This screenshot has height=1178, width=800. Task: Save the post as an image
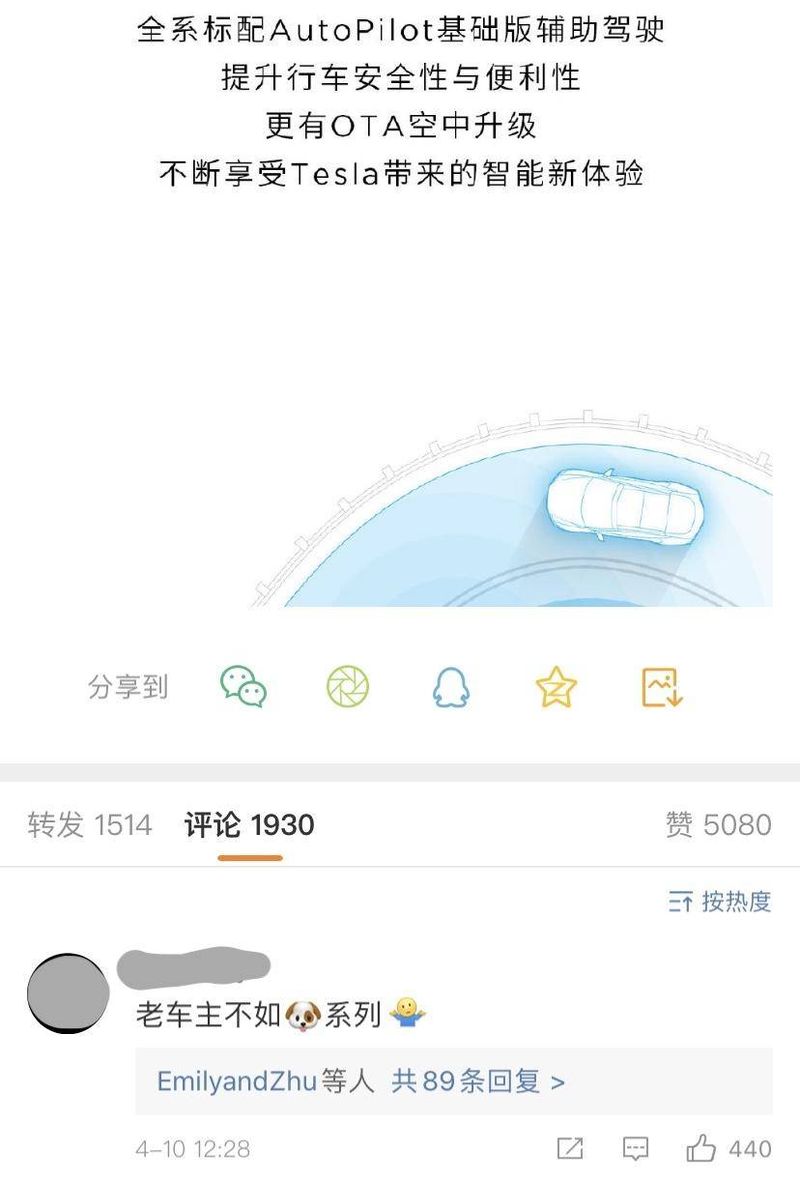coord(661,687)
